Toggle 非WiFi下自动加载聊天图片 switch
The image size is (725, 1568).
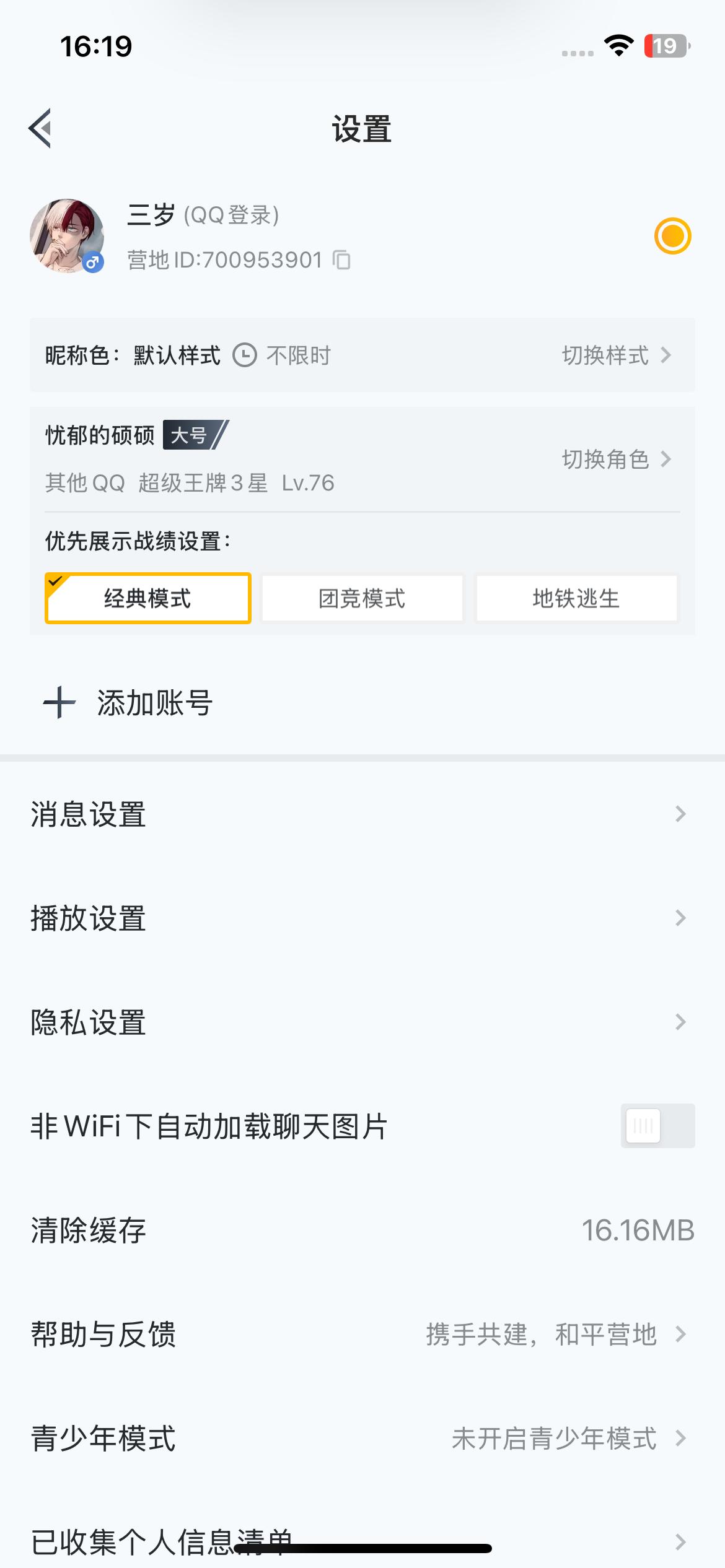657,1126
